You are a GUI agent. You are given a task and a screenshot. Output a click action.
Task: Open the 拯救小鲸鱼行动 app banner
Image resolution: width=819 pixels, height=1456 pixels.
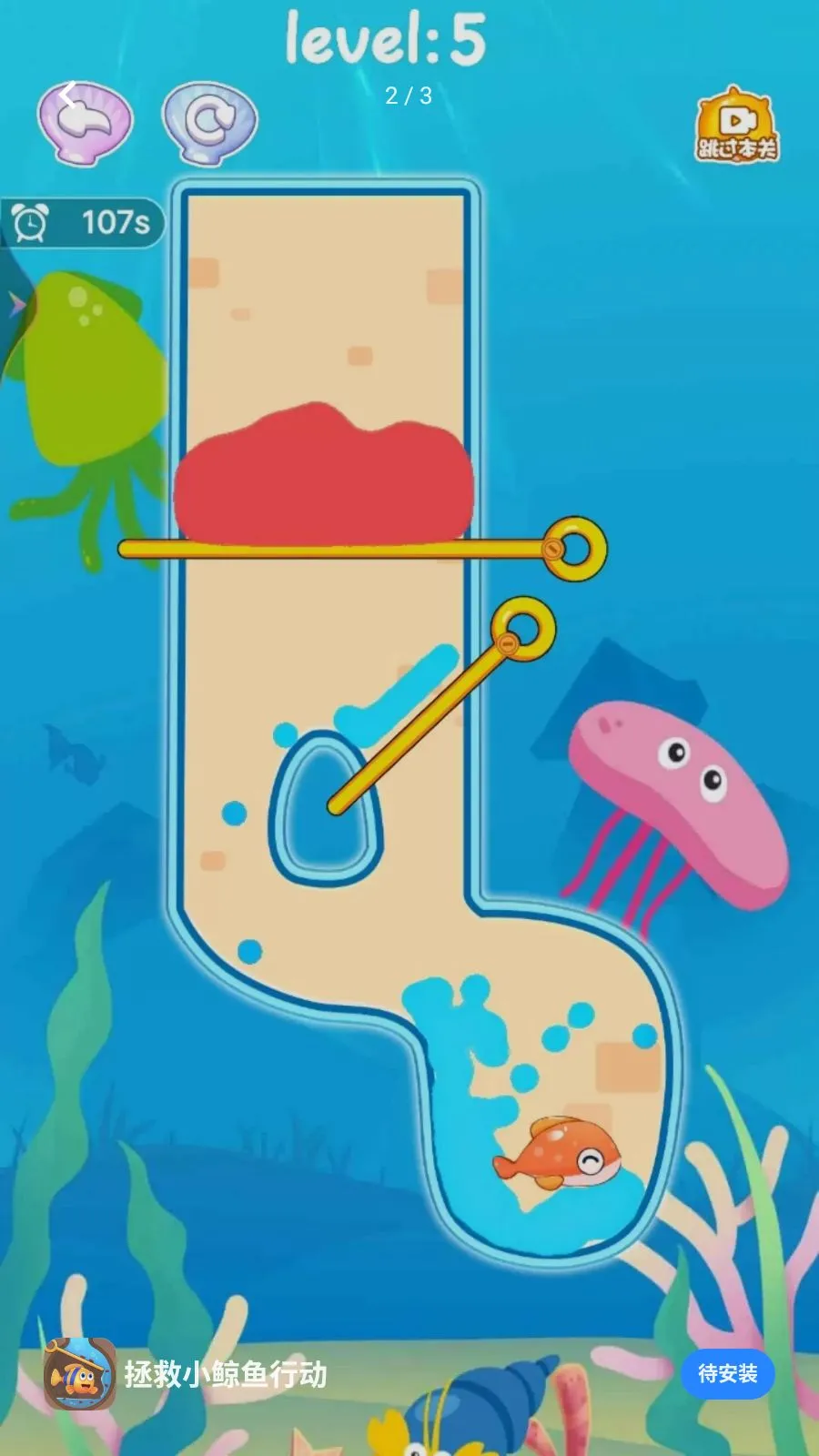click(226, 1374)
